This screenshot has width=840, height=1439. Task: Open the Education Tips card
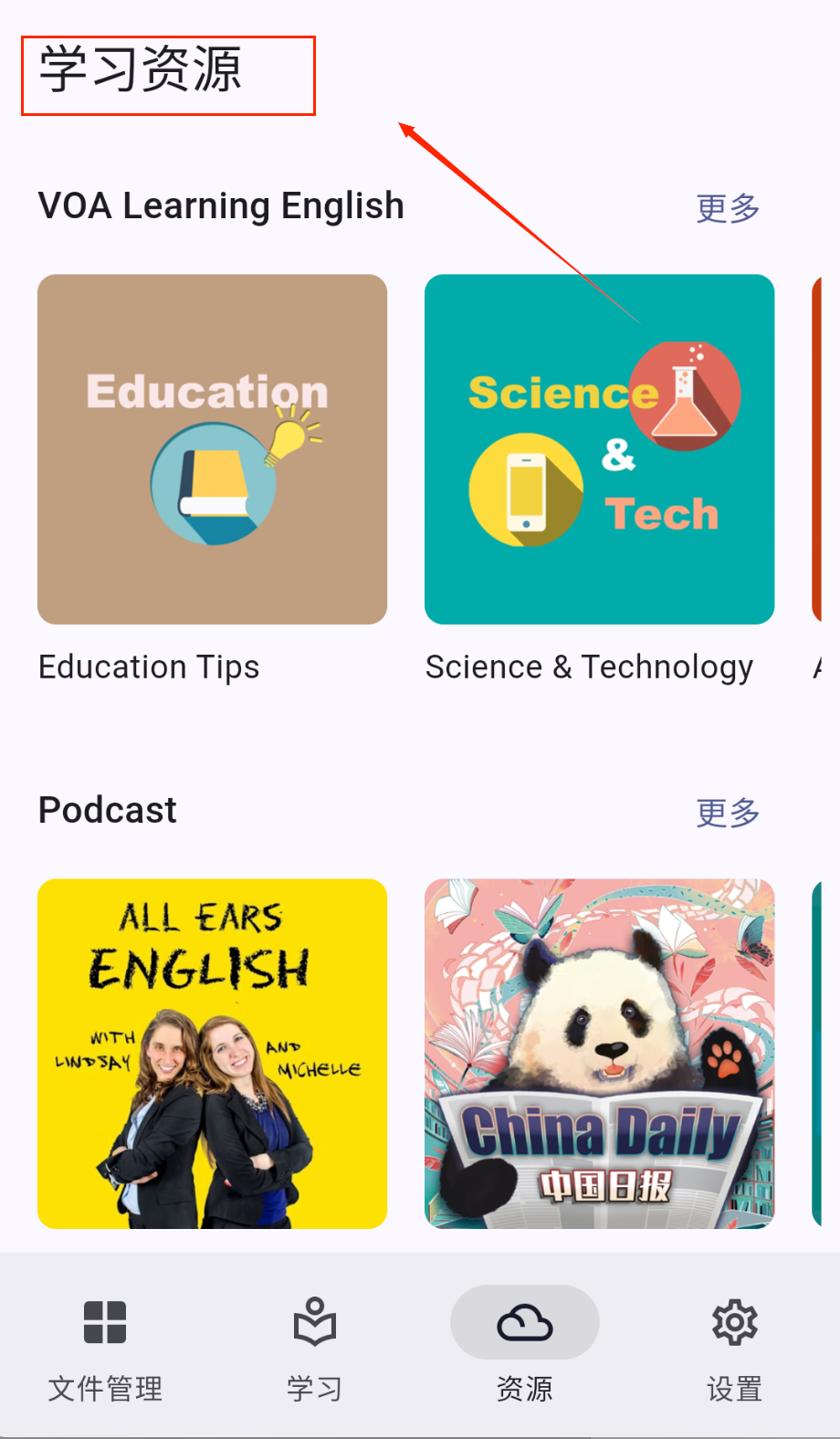(212, 449)
